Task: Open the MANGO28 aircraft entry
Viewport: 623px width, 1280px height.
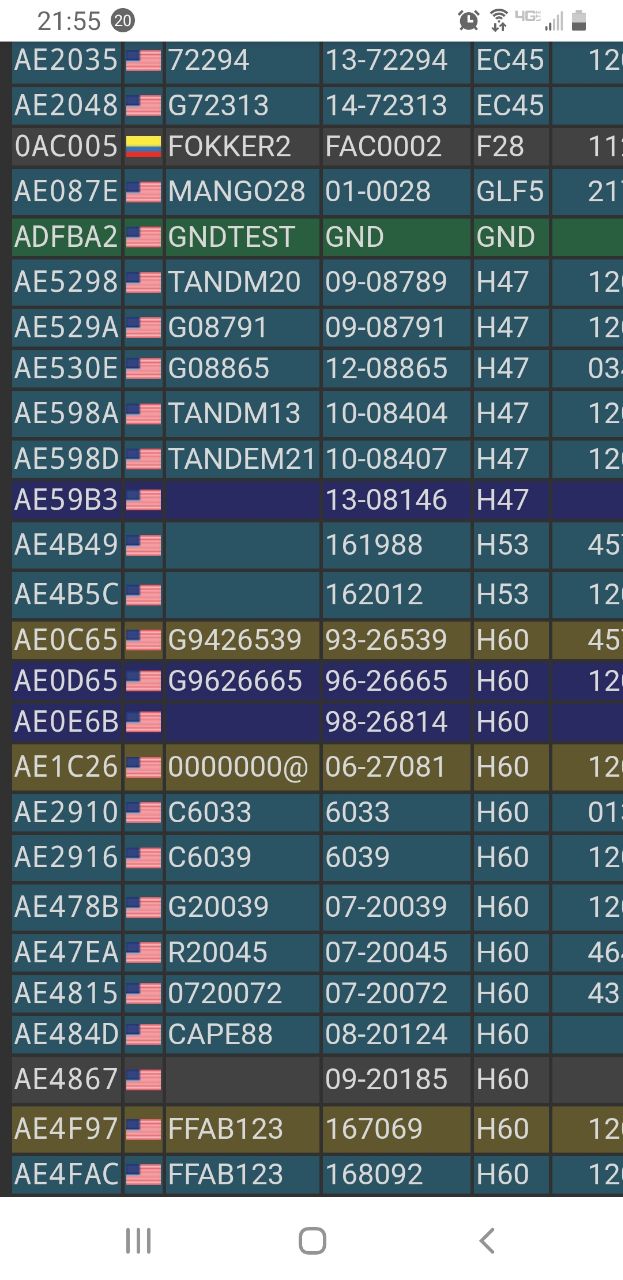Action: [x=231, y=192]
